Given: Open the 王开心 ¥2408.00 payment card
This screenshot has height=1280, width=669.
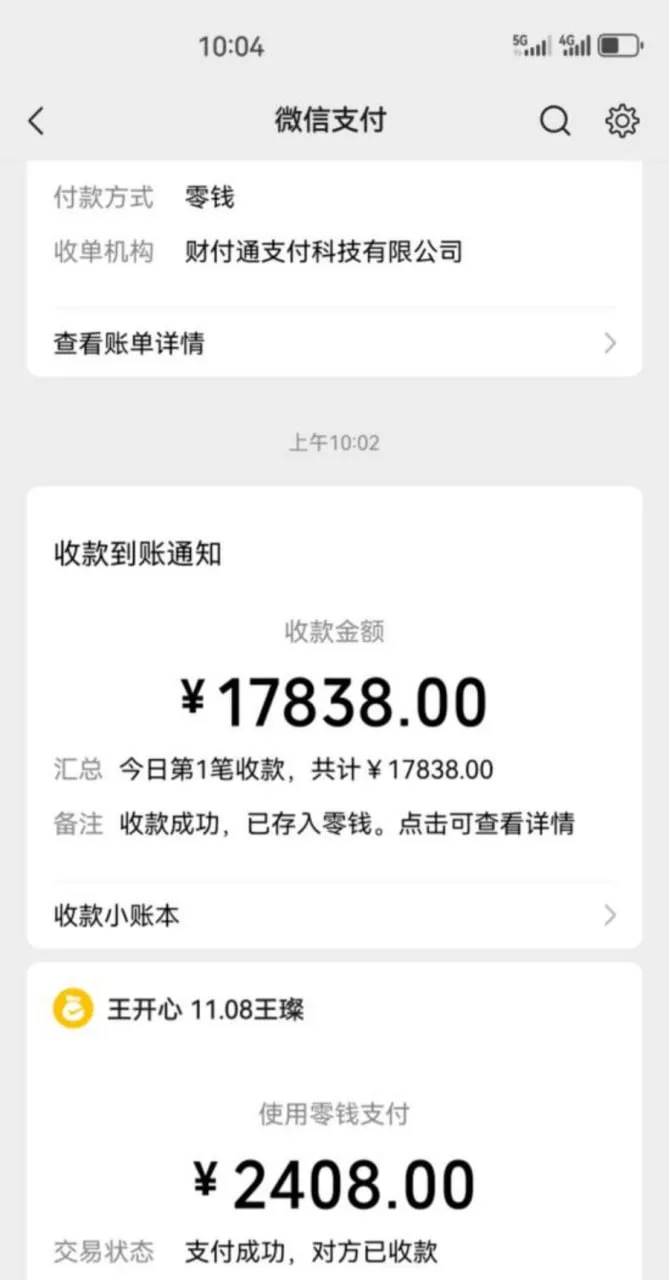Looking at the screenshot, I should [x=334, y=1121].
